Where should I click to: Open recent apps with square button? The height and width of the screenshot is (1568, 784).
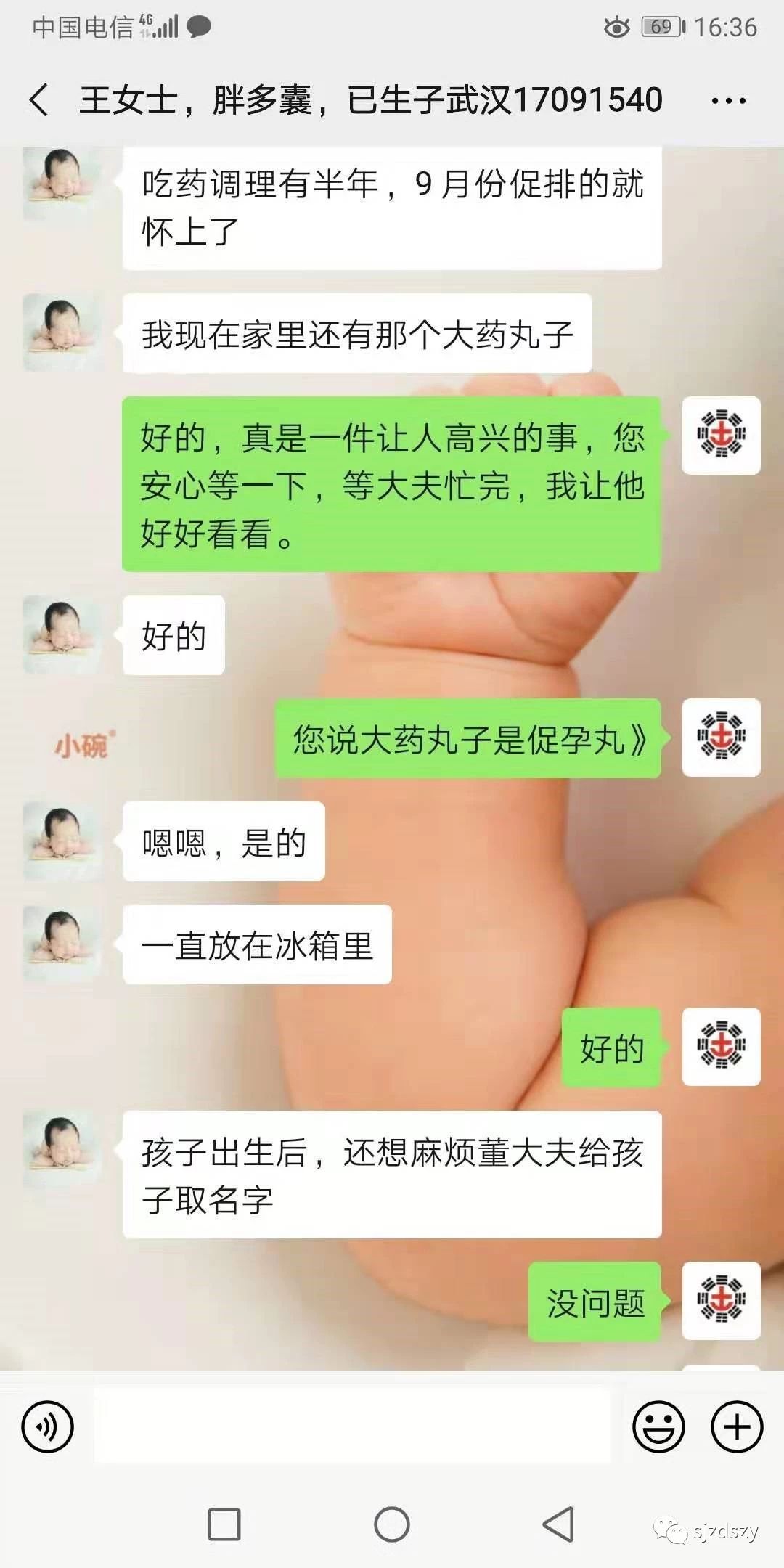[x=224, y=1524]
